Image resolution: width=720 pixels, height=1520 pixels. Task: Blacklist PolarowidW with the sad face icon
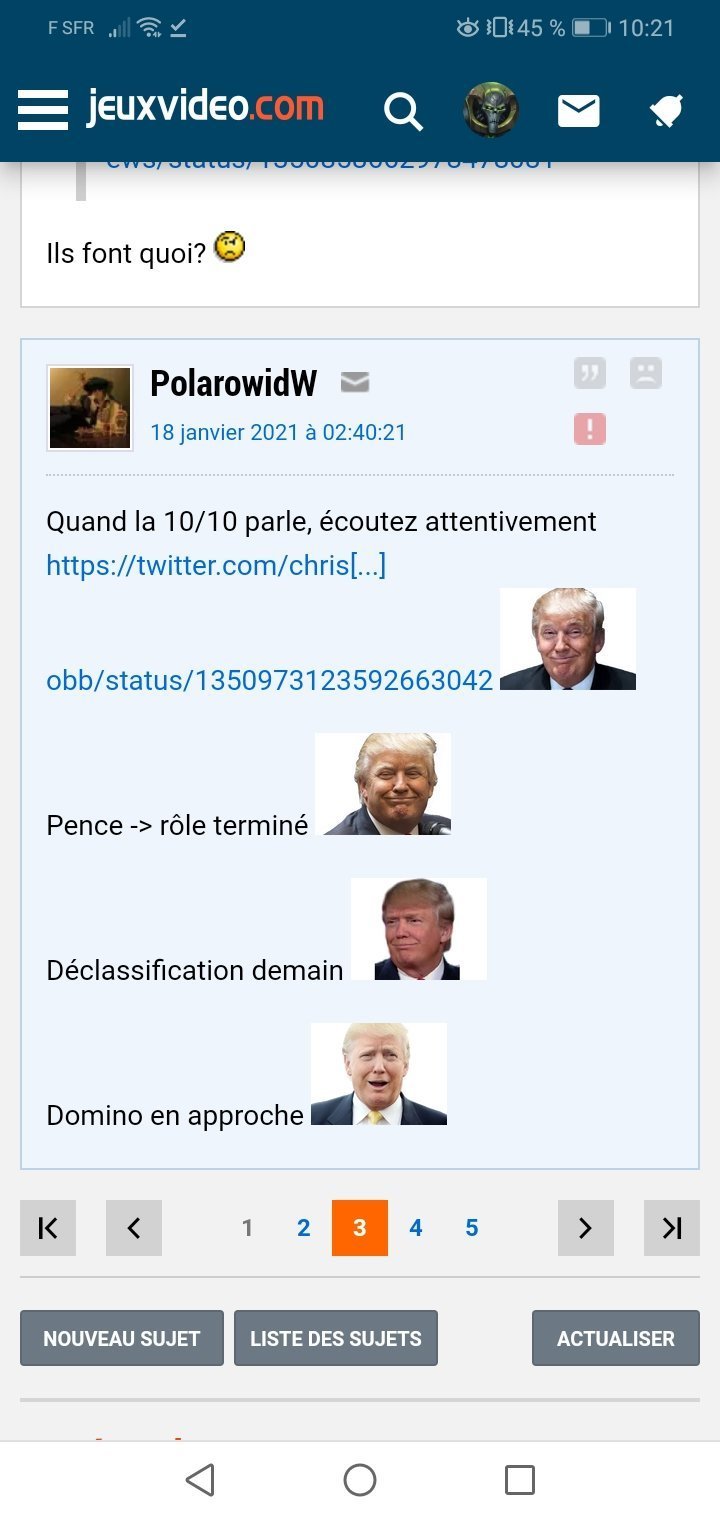[x=646, y=373]
